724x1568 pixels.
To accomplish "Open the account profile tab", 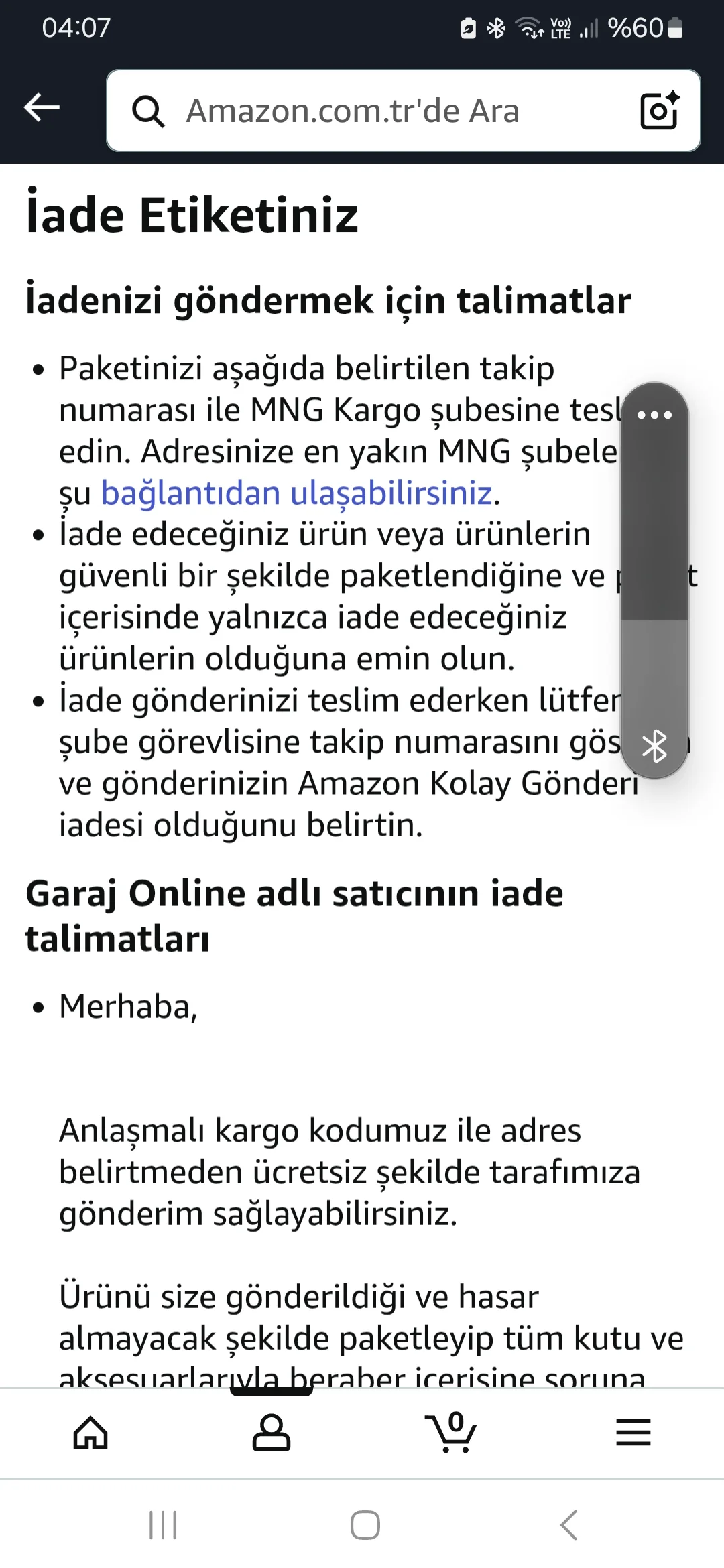I will (x=271, y=1433).
